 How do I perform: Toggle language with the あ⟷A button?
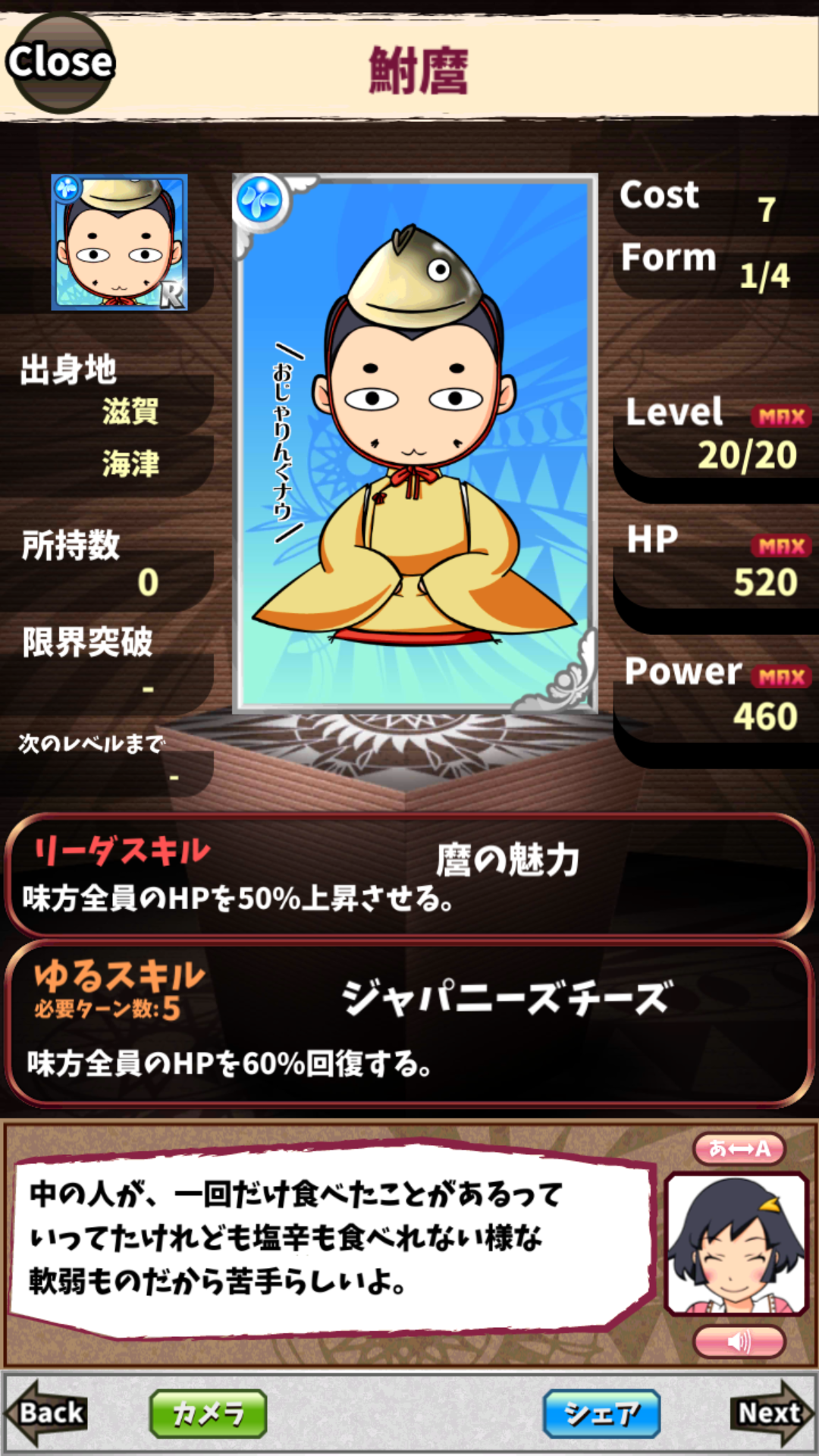pyautogui.click(x=739, y=1149)
